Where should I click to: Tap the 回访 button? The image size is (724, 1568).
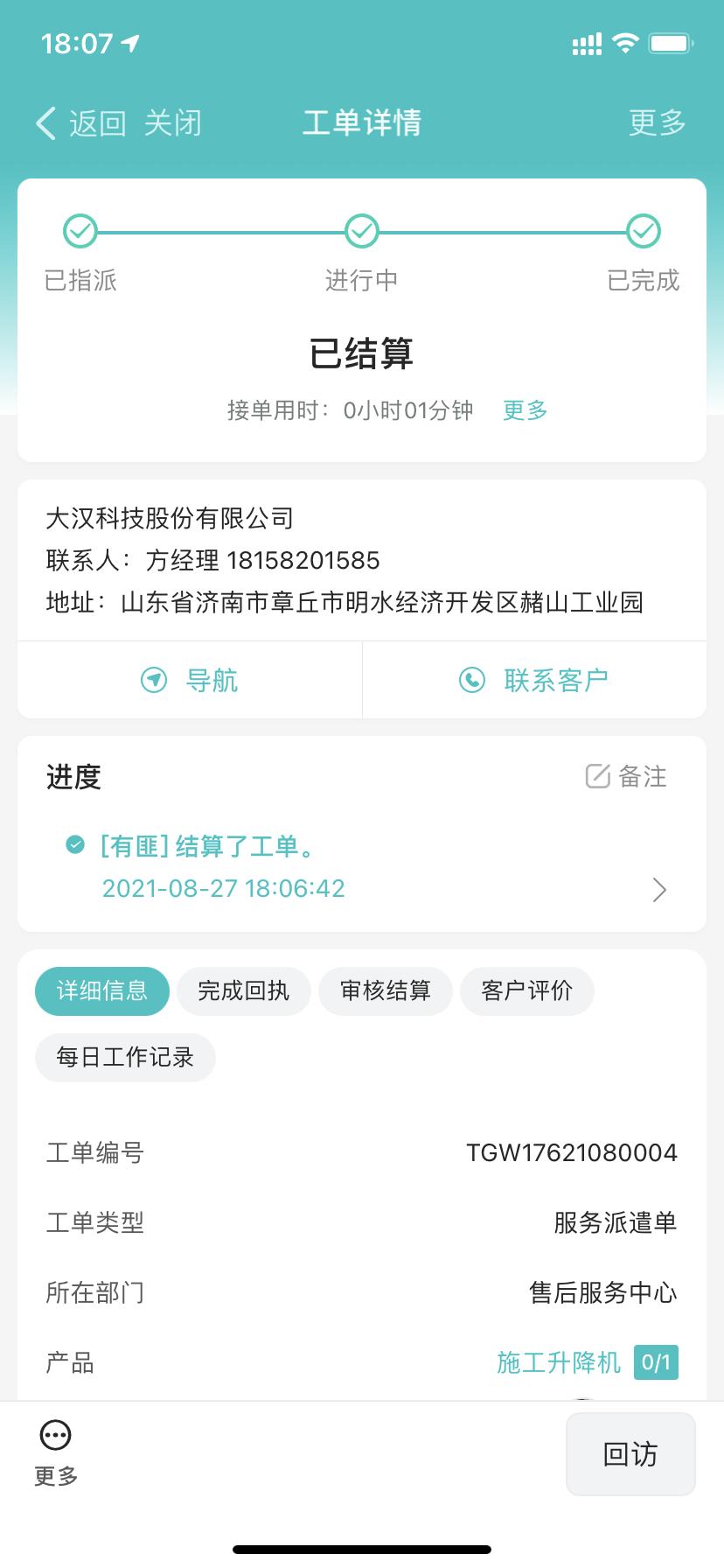click(630, 1454)
